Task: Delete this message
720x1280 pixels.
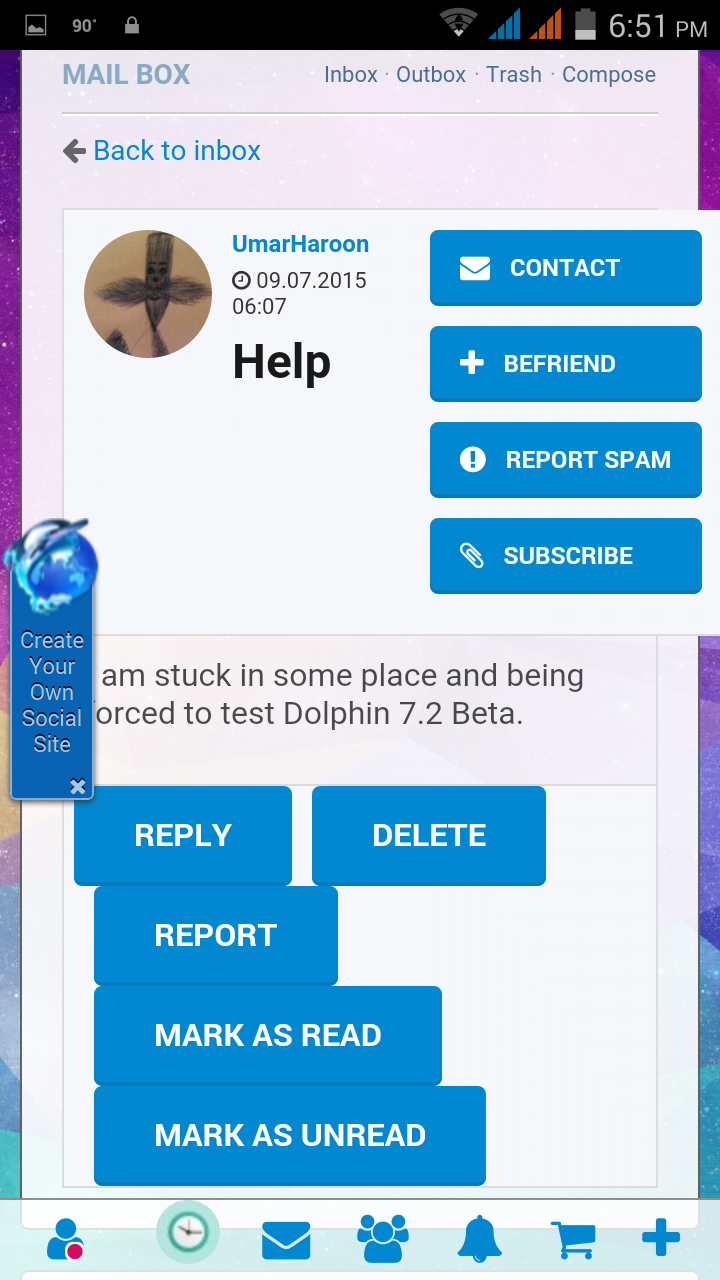Action: pyautogui.click(x=429, y=836)
